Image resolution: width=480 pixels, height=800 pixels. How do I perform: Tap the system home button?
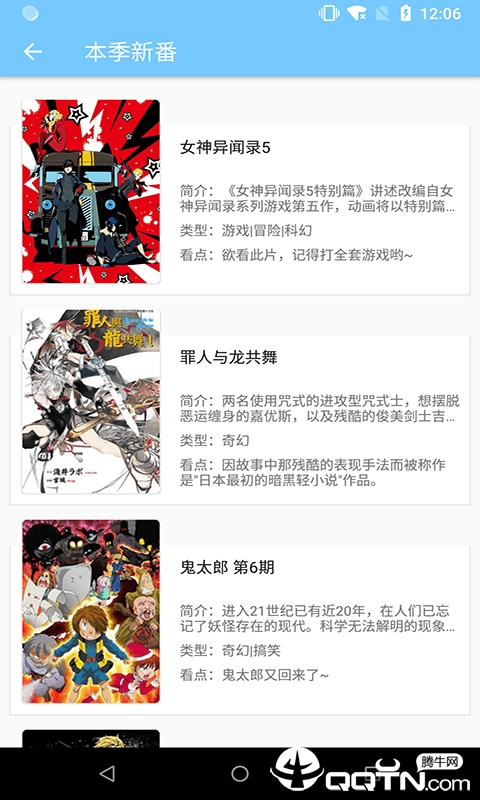[240, 774]
